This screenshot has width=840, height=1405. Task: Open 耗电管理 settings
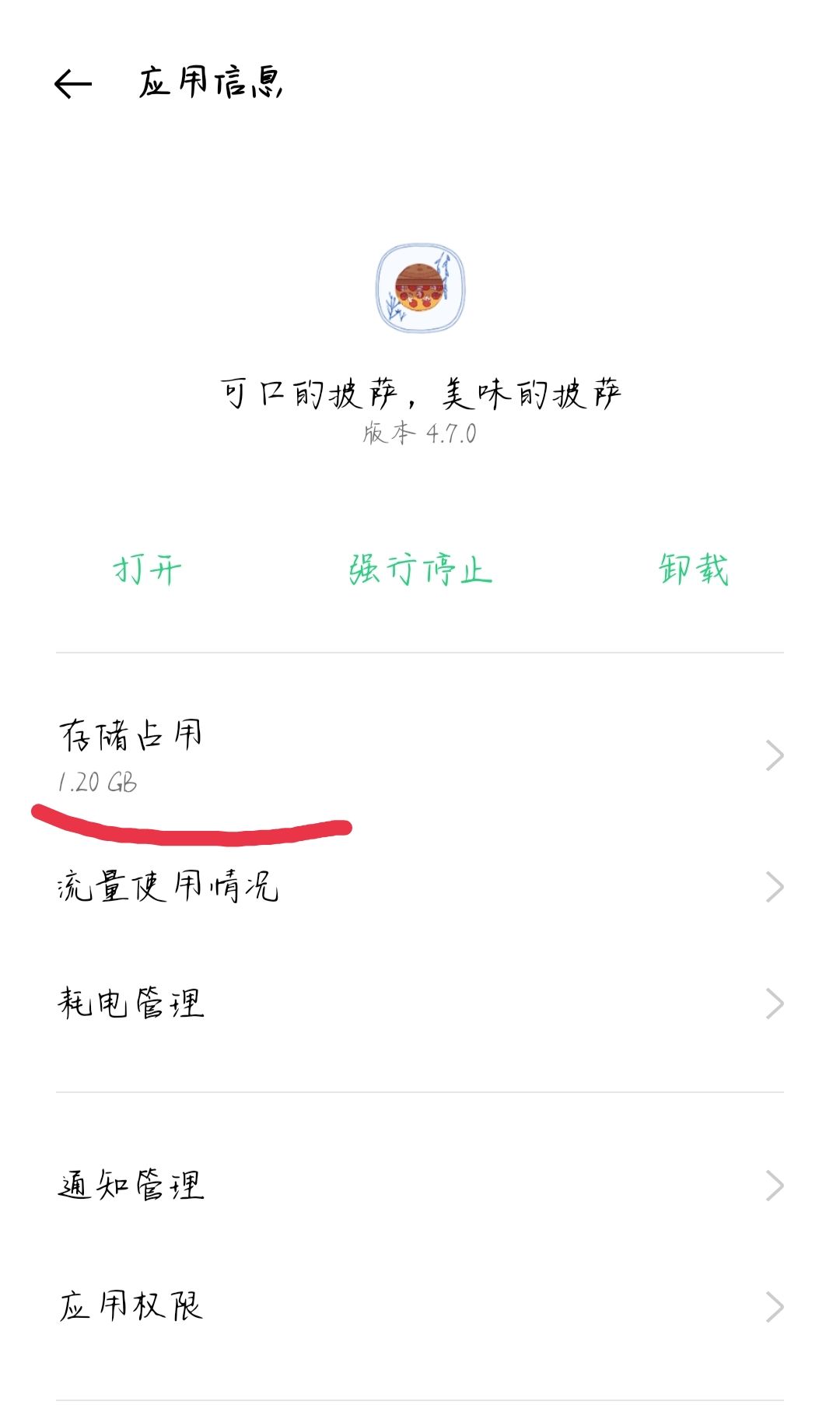(420, 1004)
